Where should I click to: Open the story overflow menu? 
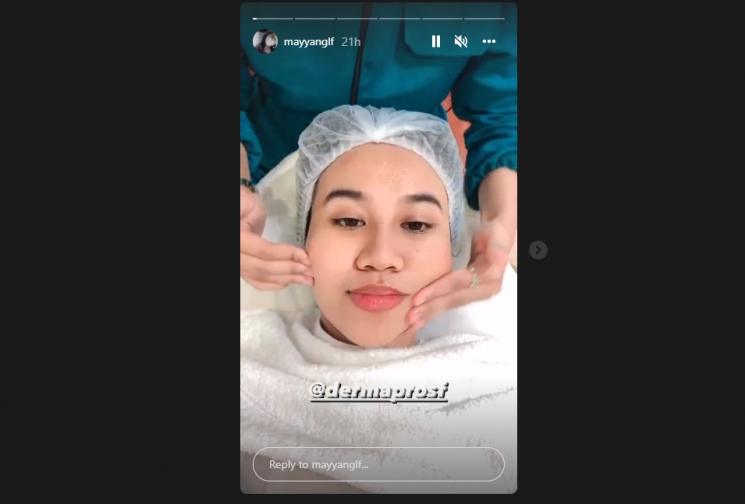[x=489, y=41]
